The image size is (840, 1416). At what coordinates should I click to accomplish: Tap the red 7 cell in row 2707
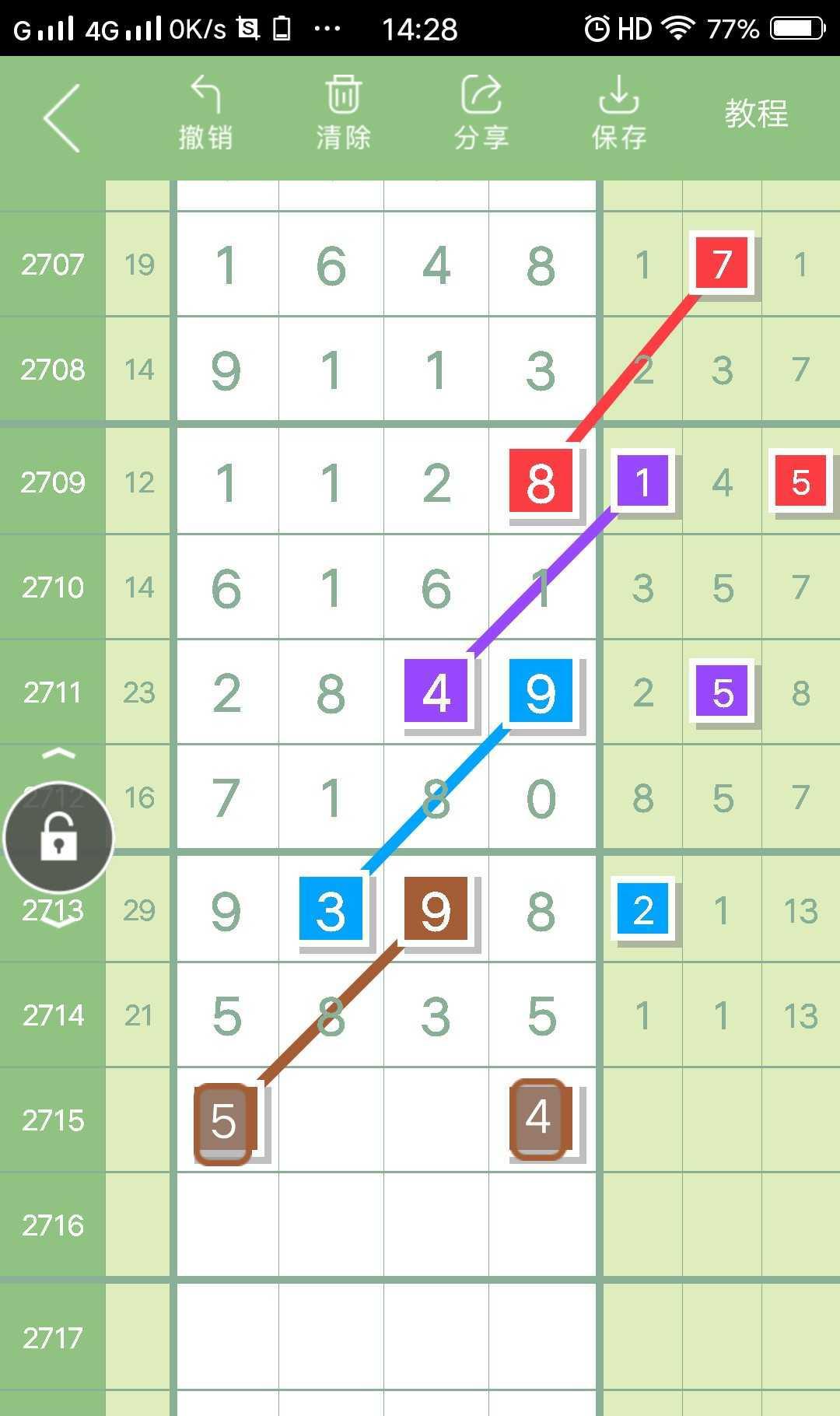click(722, 264)
